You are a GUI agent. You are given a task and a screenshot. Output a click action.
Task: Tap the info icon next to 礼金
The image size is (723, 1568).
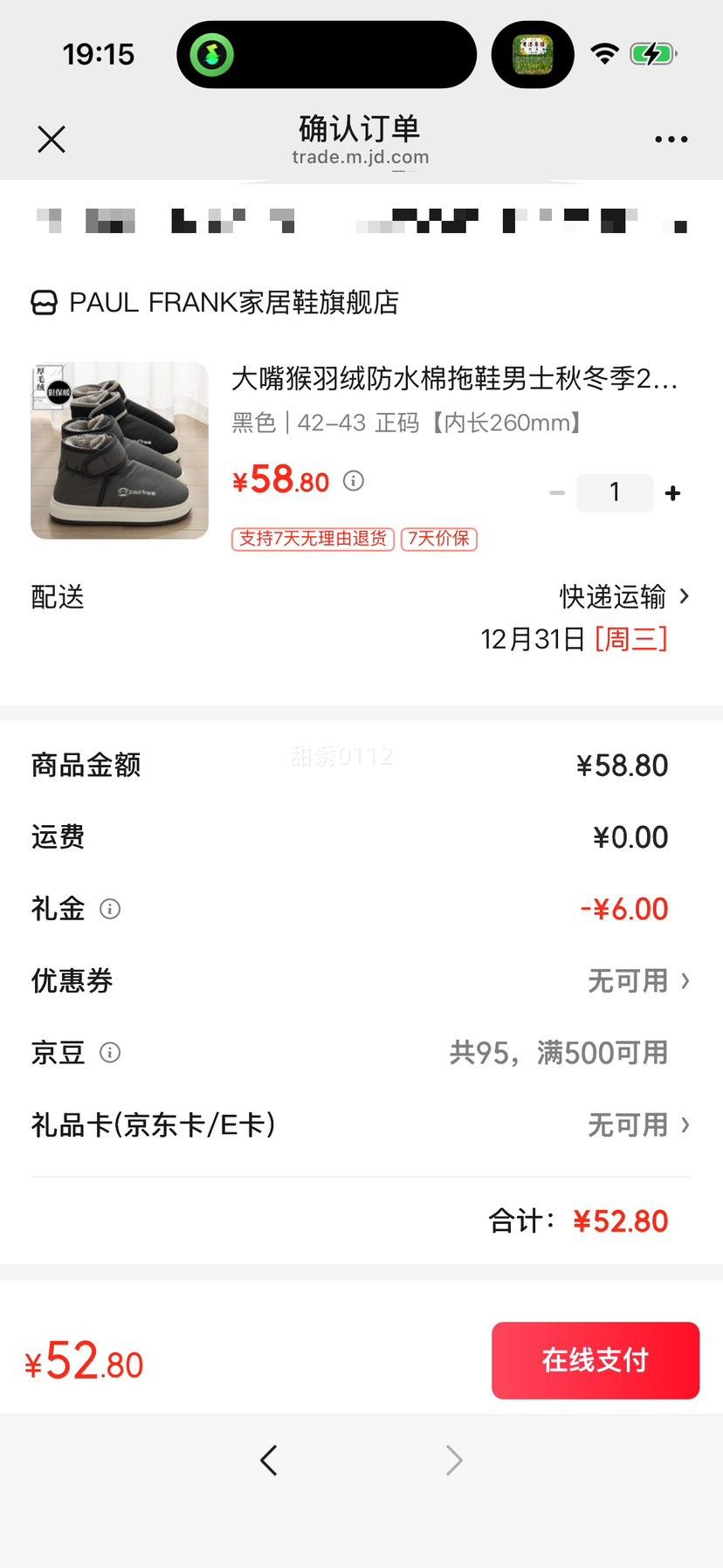[110, 909]
